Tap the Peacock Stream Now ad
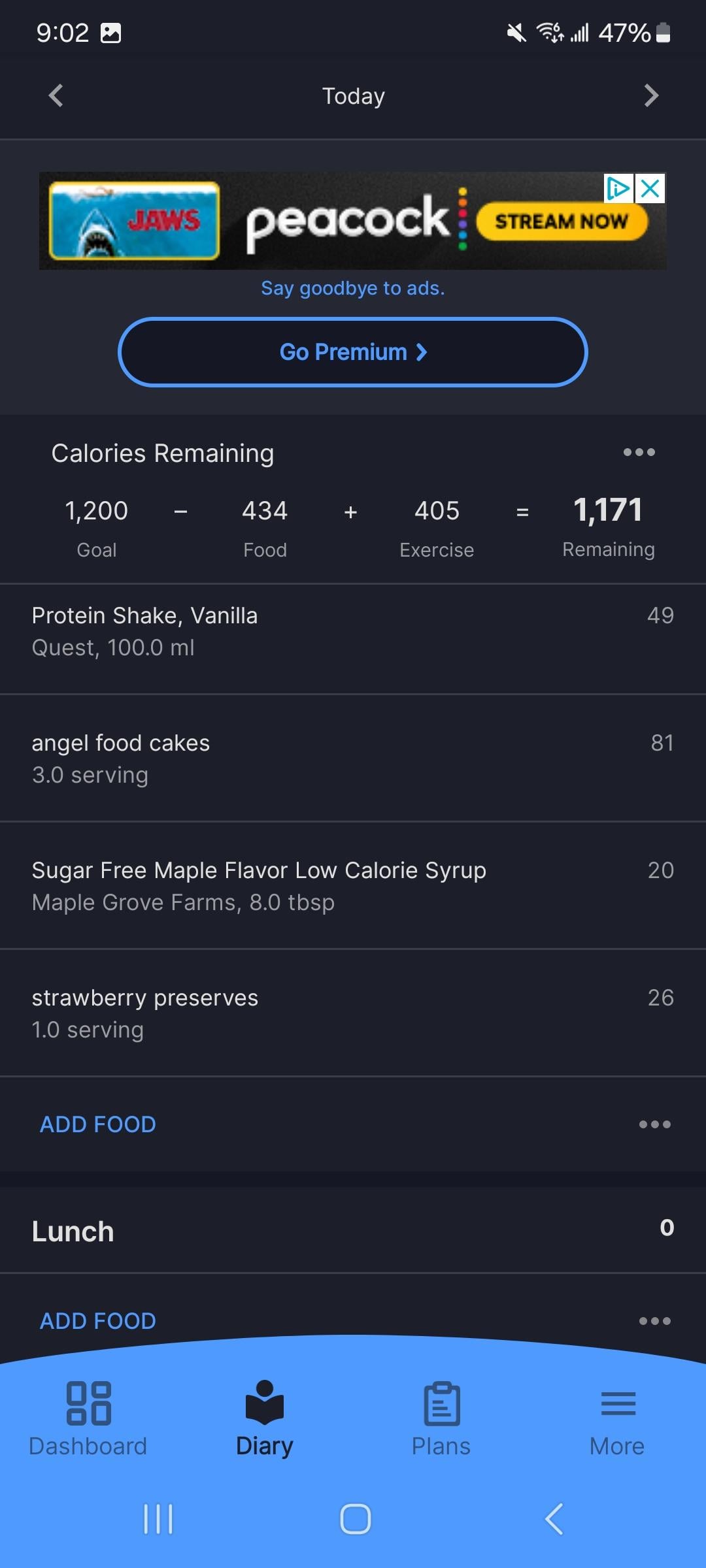 pos(562,221)
